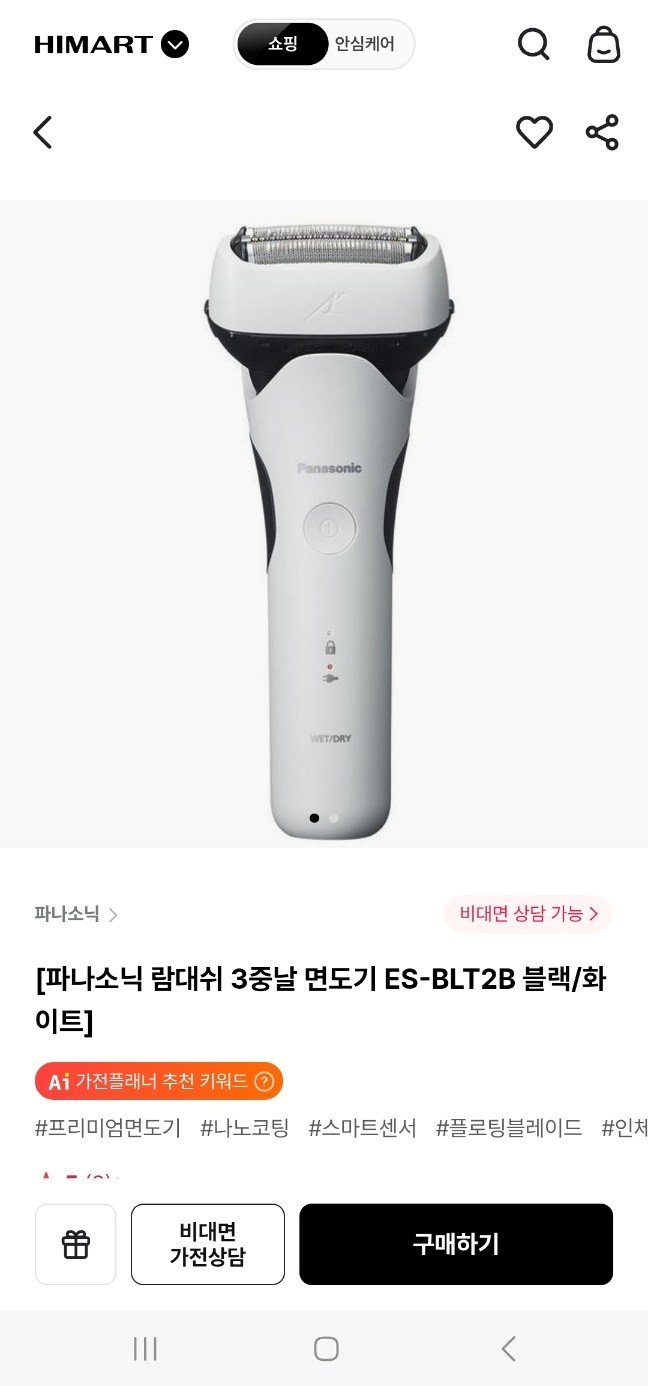648x1386 pixels.
Task: Open the search icon
Action: tap(533, 44)
